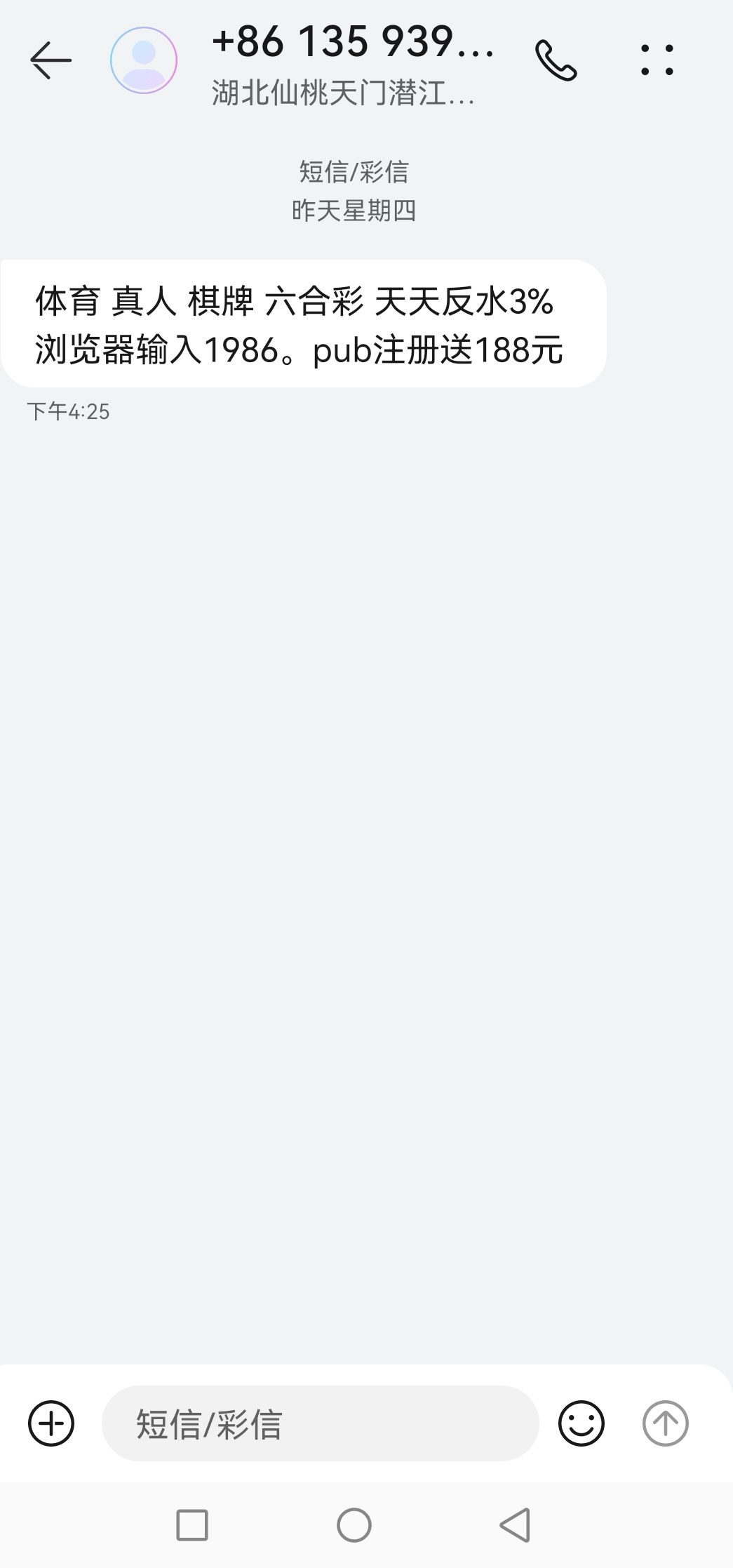The height and width of the screenshot is (1568, 733).
Task: Tap the plus attachment button
Action: [51, 1423]
